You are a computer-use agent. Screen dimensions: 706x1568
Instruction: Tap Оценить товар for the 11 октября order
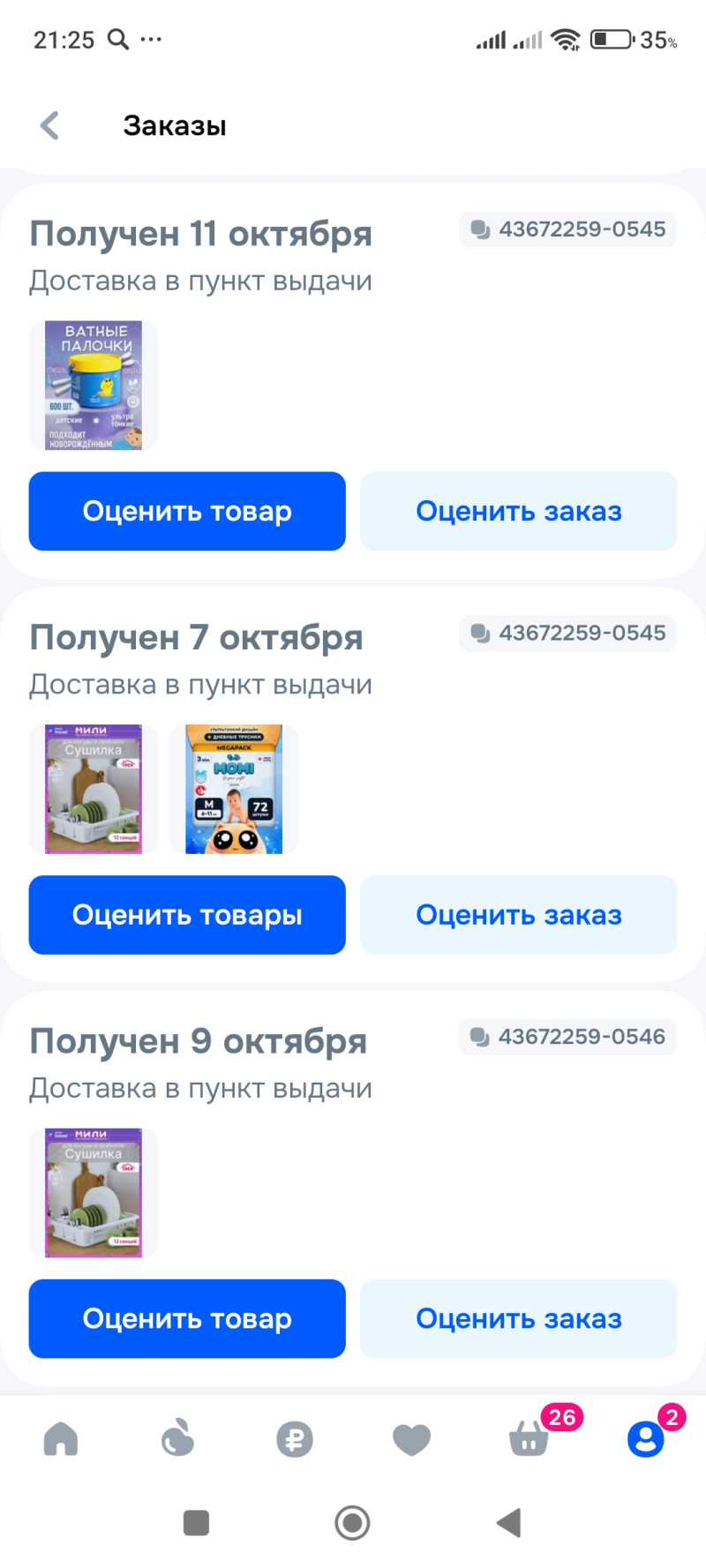187,511
